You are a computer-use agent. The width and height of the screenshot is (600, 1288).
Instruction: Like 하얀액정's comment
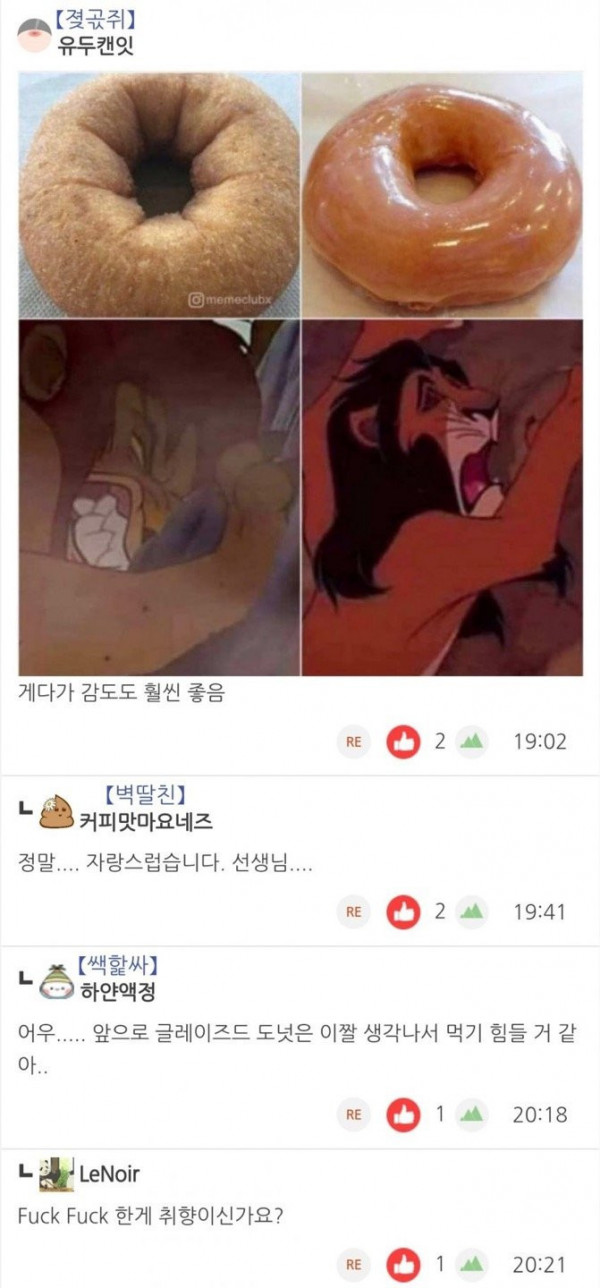pyautogui.click(x=403, y=1114)
